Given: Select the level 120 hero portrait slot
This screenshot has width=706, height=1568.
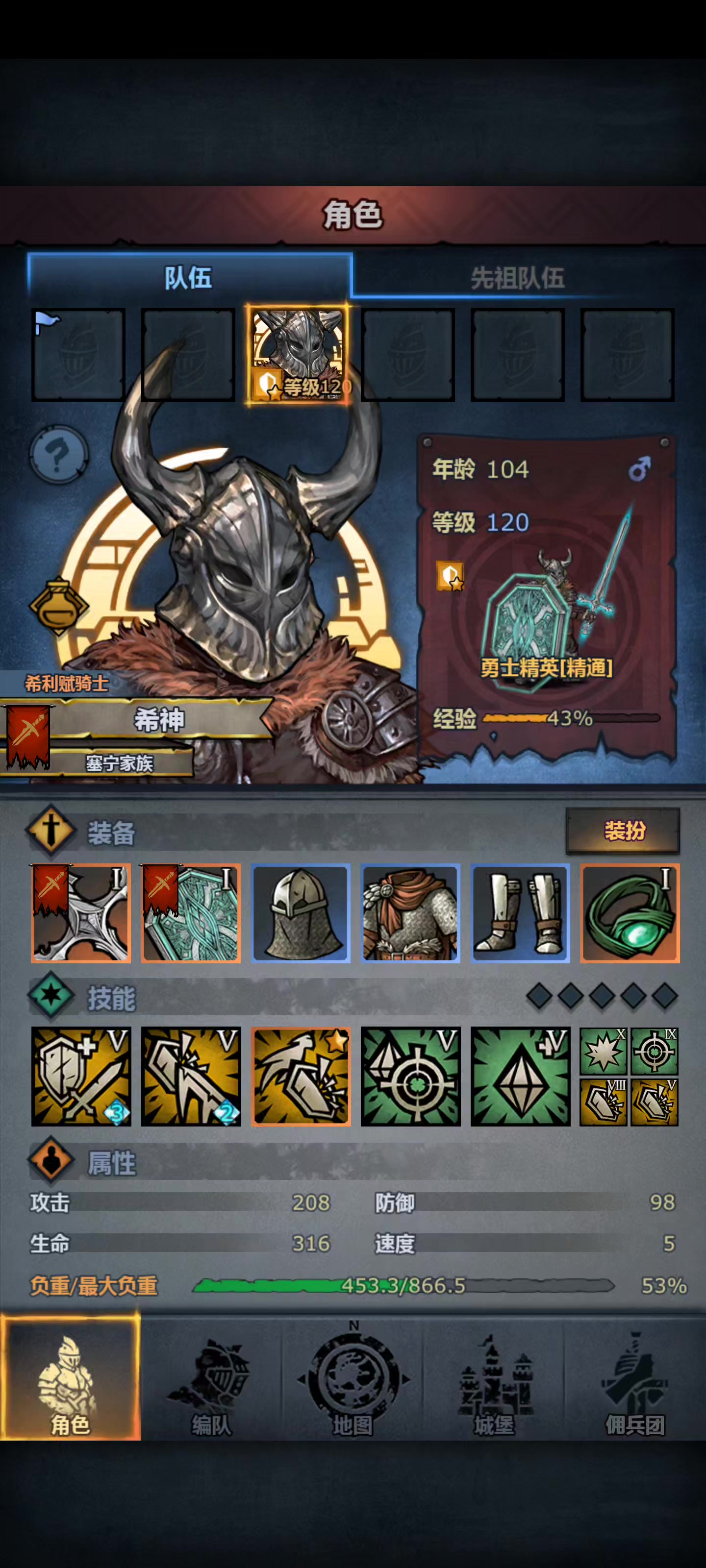Looking at the screenshot, I should (298, 355).
